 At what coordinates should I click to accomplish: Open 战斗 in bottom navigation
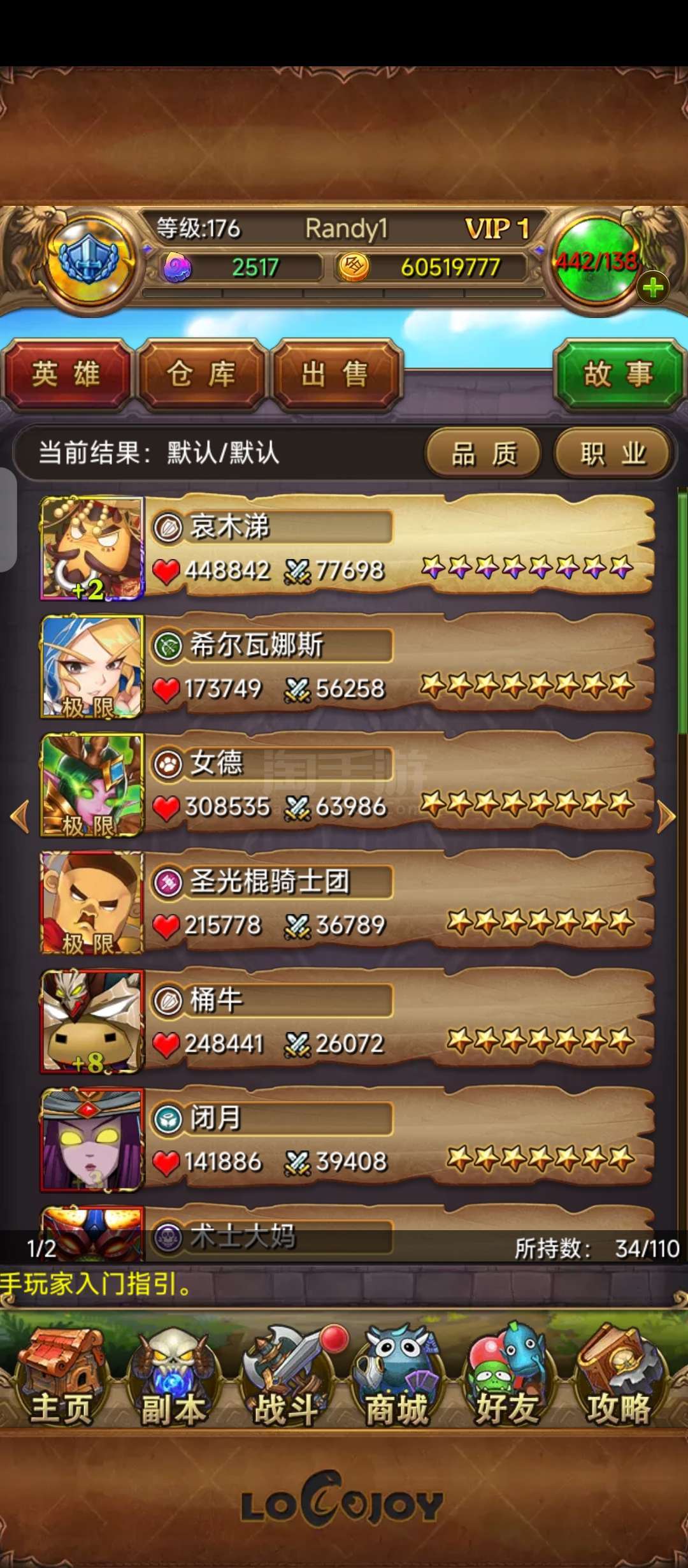(287, 1377)
